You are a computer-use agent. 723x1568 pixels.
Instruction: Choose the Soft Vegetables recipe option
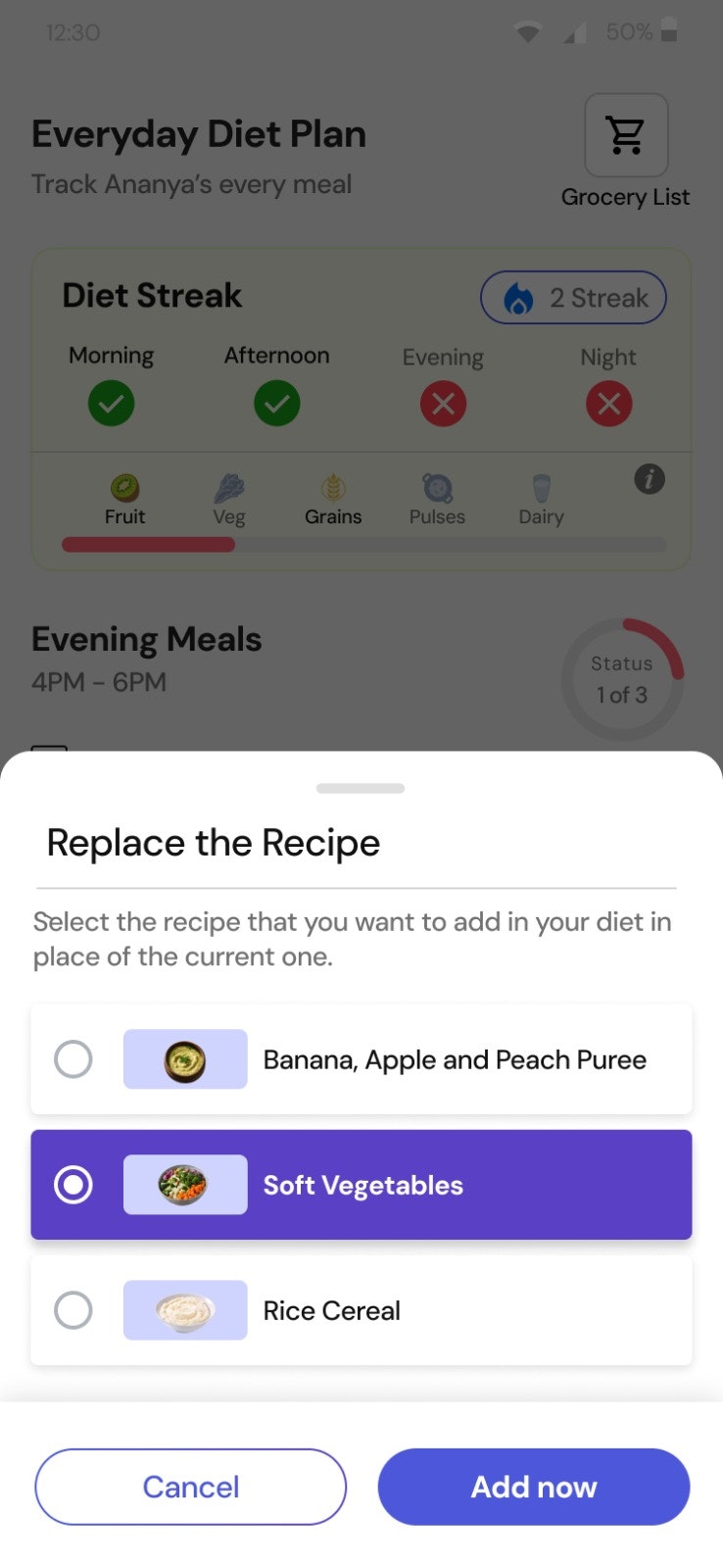coord(73,1185)
